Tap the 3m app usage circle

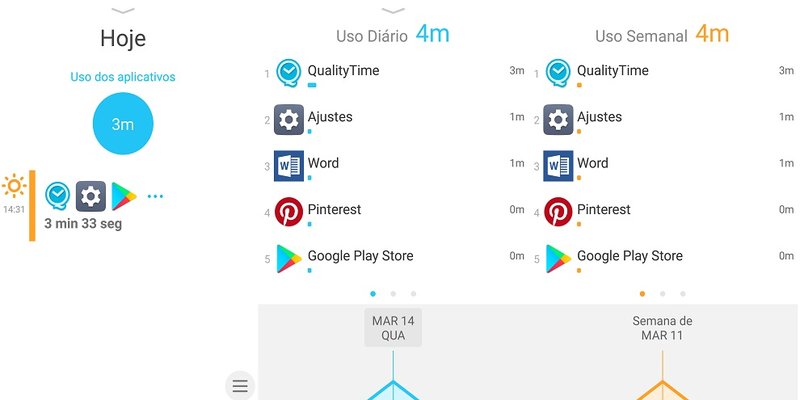[x=123, y=124]
